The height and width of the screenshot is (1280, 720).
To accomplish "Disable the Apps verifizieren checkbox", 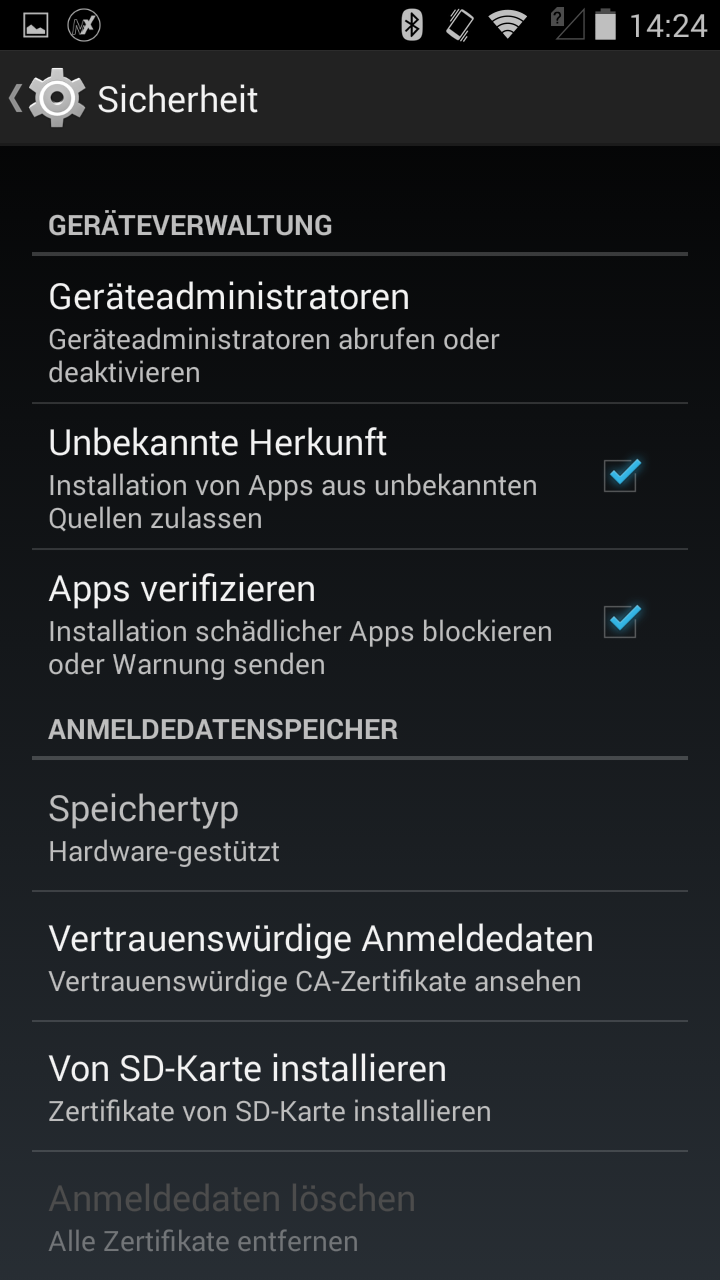I will point(621,621).
